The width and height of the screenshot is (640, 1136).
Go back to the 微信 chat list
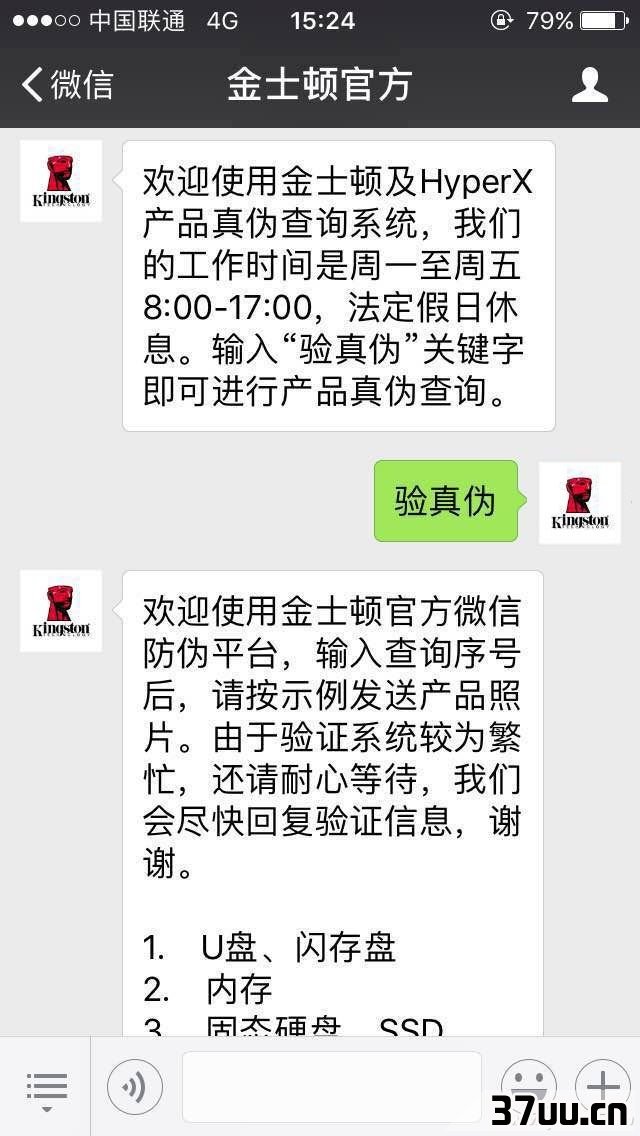coord(66,85)
